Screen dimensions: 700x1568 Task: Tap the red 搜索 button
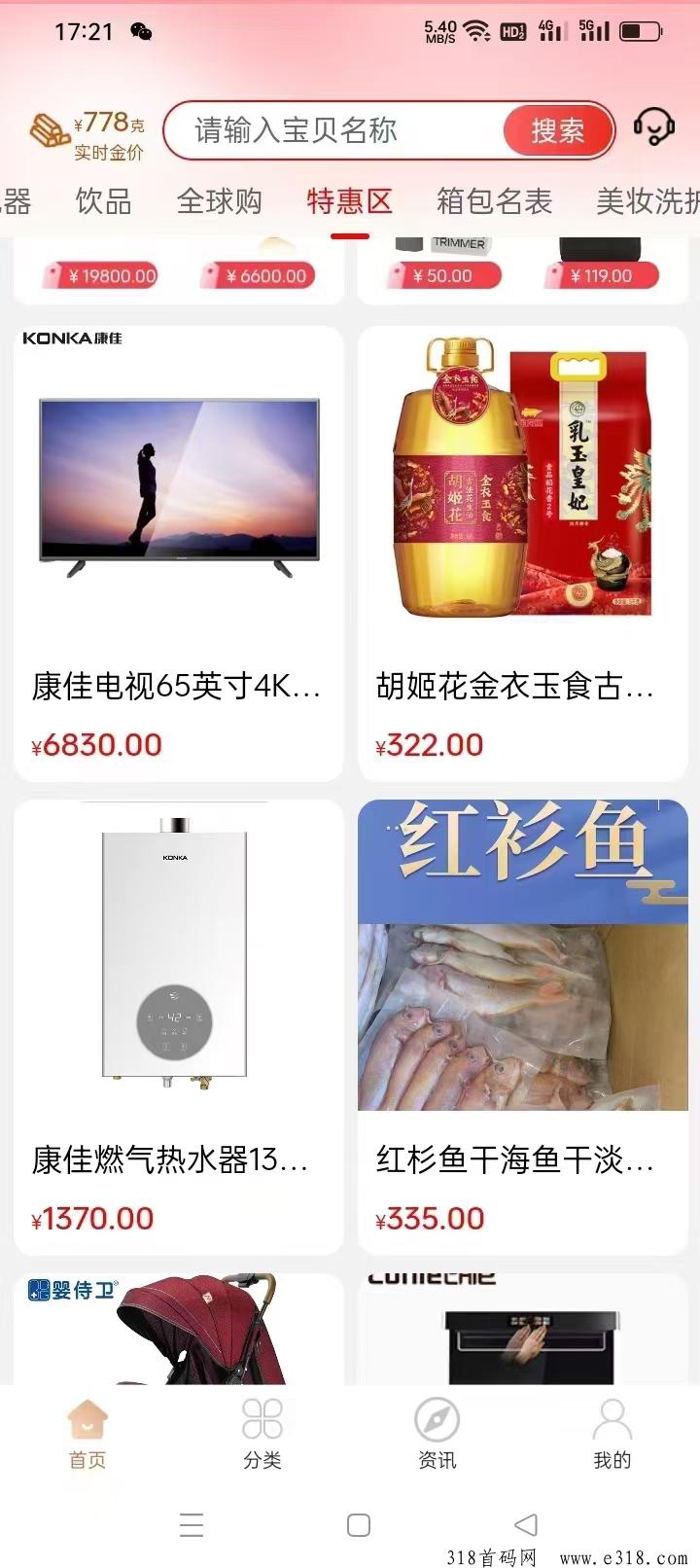557,130
